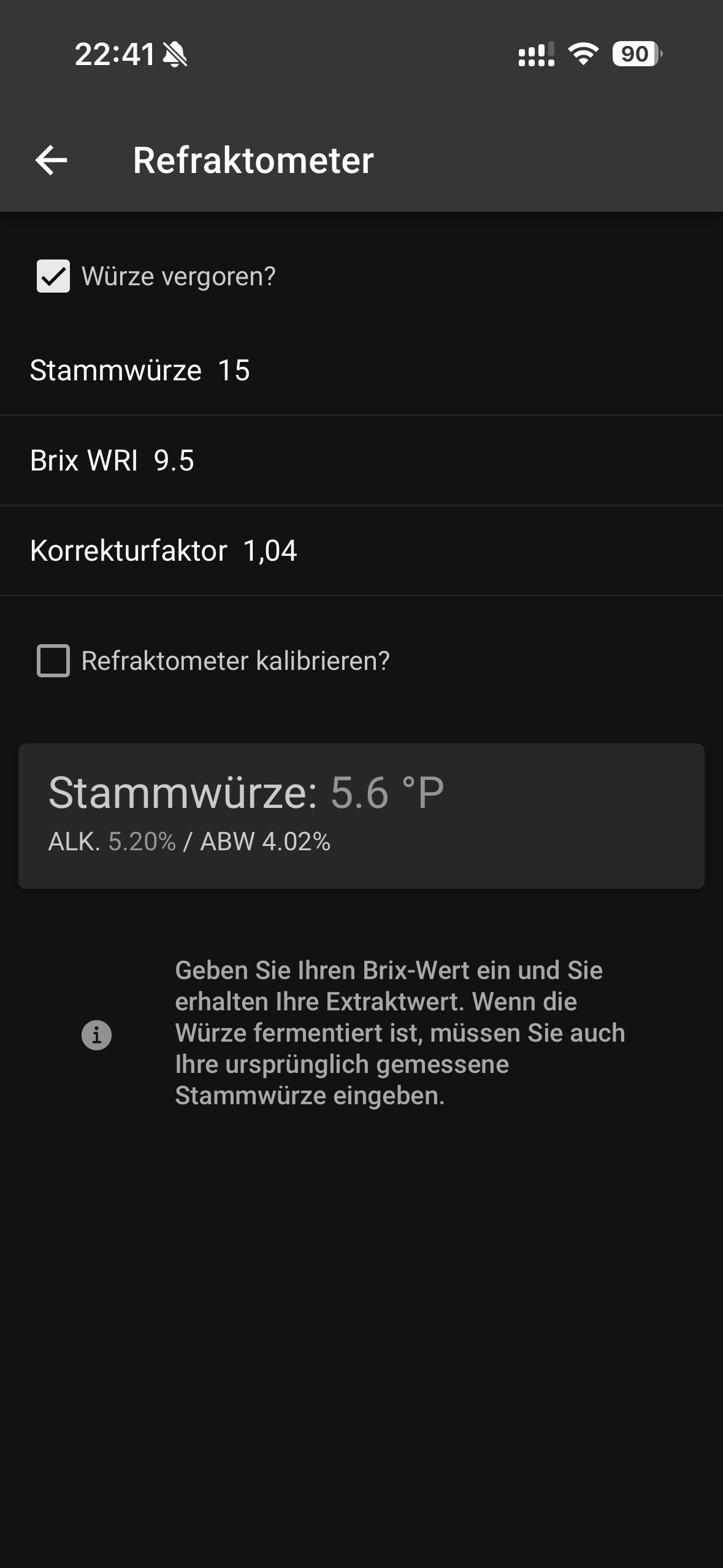The width and height of the screenshot is (723, 1568).
Task: Go back using the arrow icon
Action: point(52,161)
